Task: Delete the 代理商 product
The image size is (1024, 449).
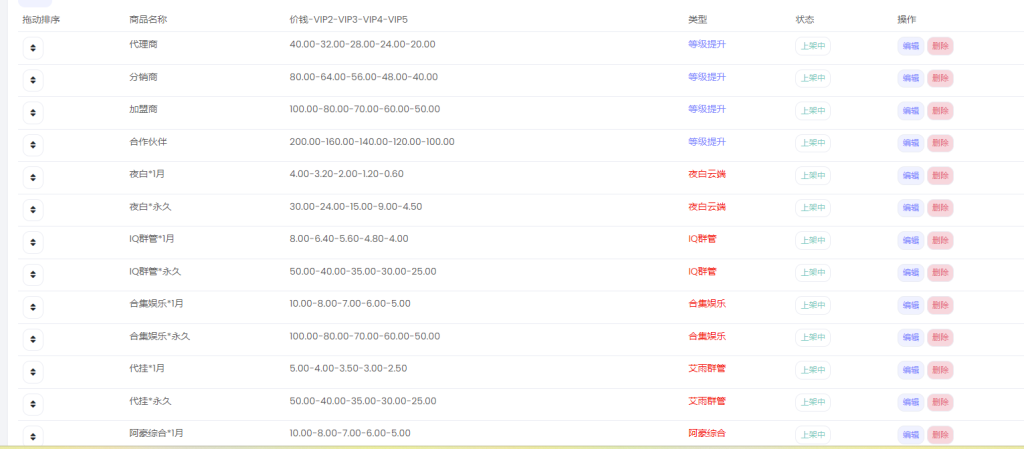Action: 940,46
